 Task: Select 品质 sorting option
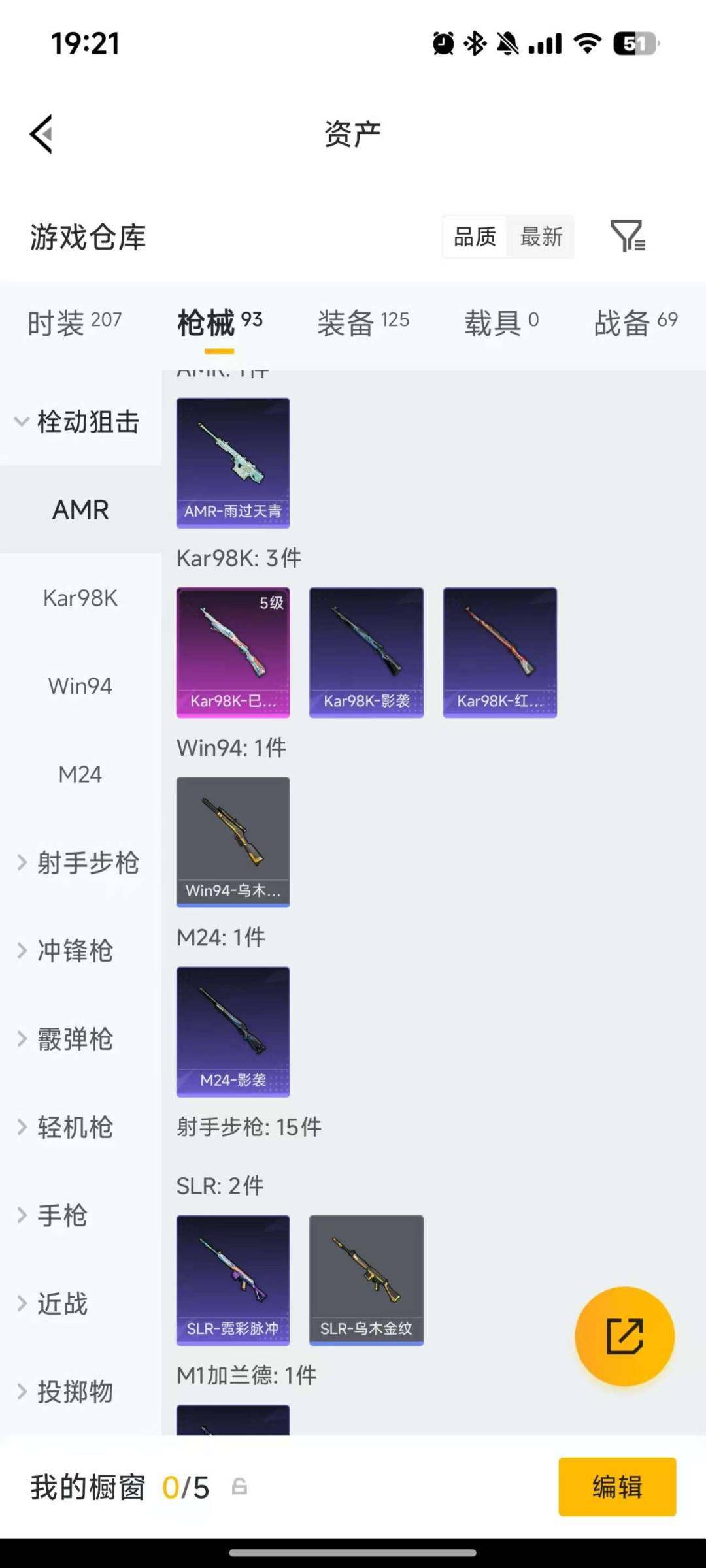coord(475,237)
